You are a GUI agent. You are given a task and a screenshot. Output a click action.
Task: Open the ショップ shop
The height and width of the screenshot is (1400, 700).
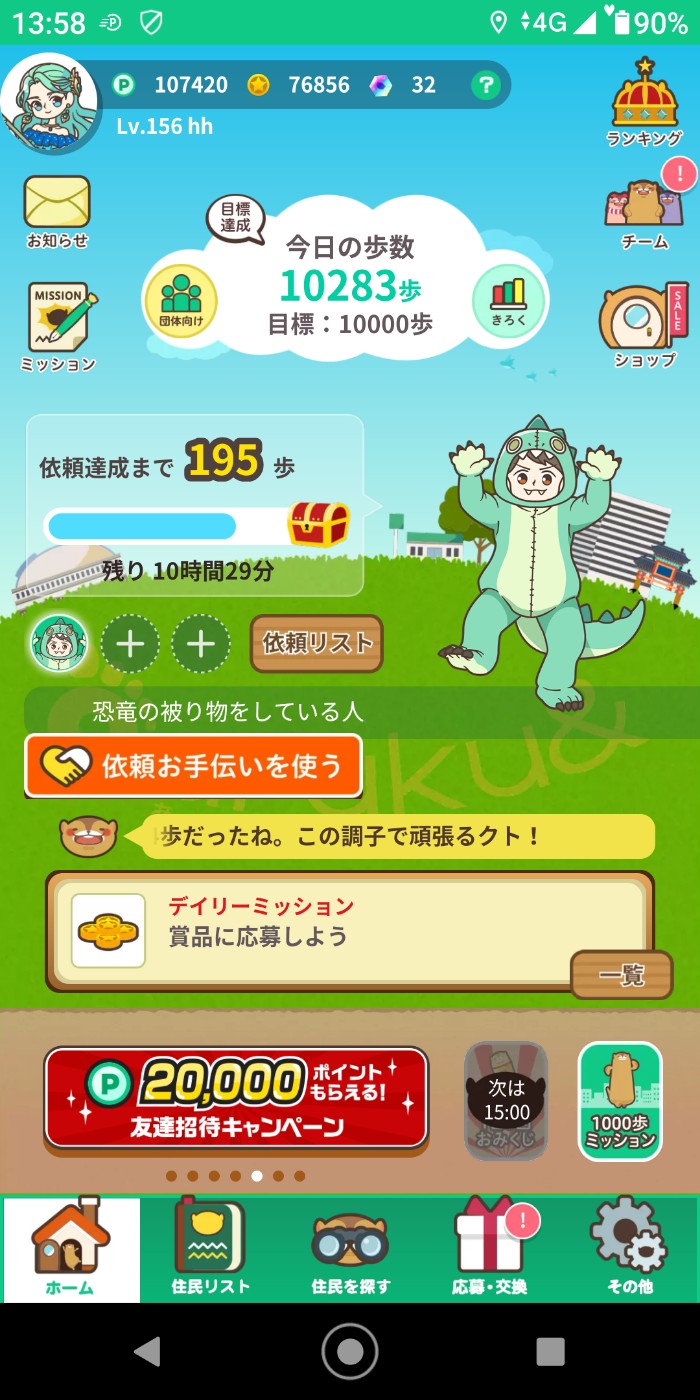645,325
